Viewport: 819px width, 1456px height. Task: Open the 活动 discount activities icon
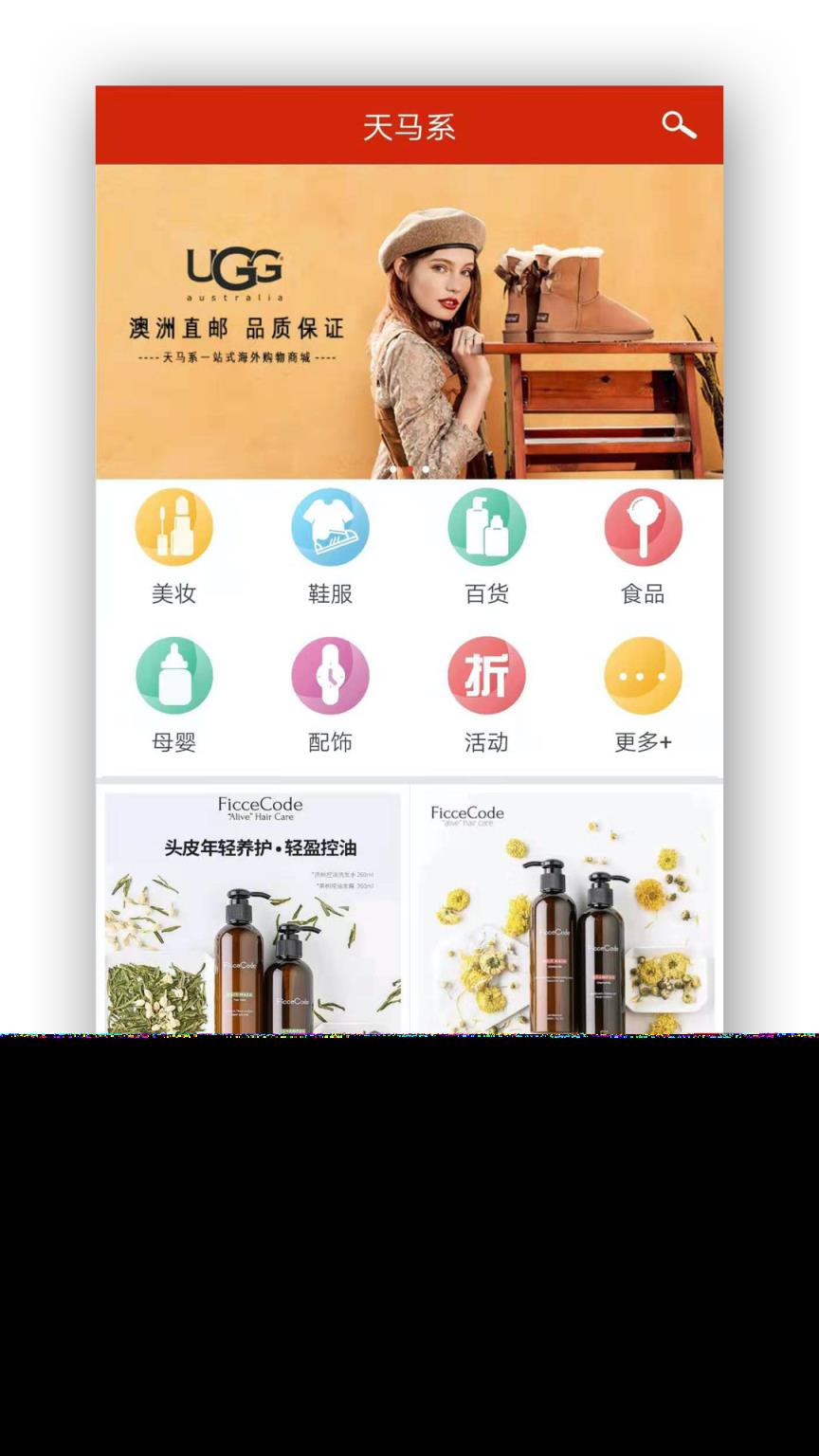coord(487,675)
